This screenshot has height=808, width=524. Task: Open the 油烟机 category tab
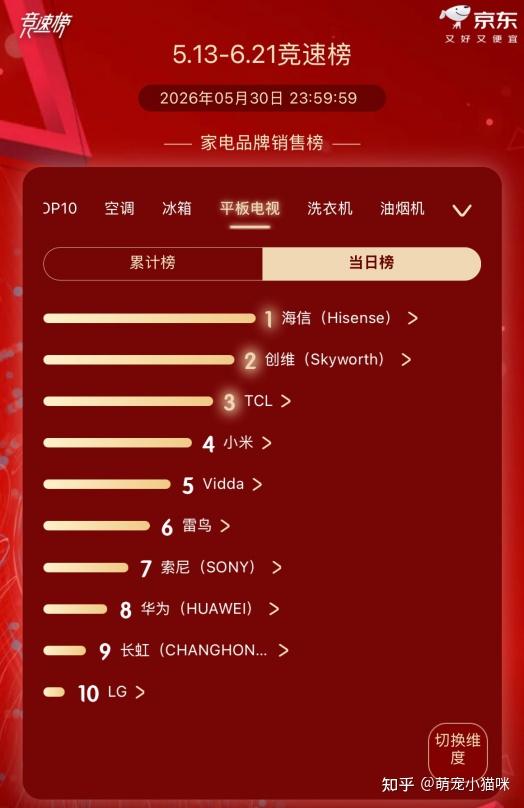(x=402, y=209)
